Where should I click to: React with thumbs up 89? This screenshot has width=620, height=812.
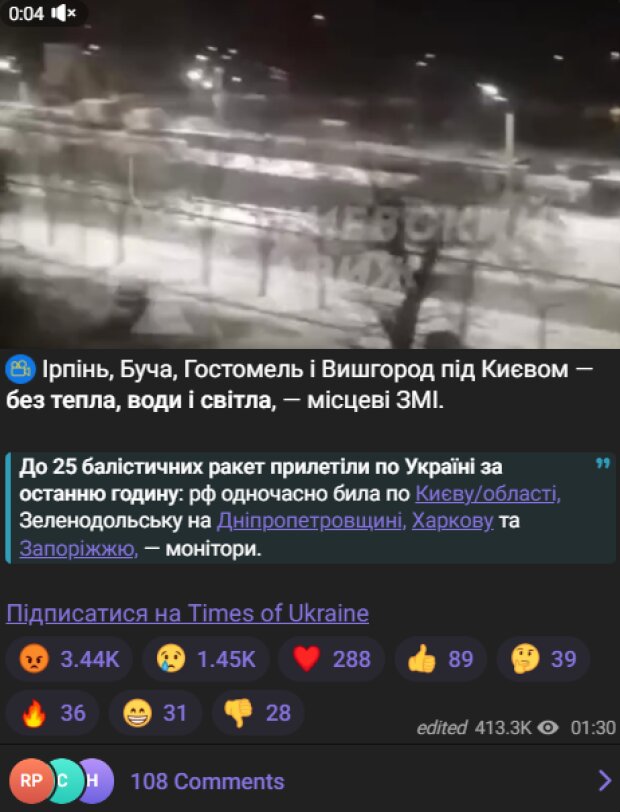tap(440, 659)
